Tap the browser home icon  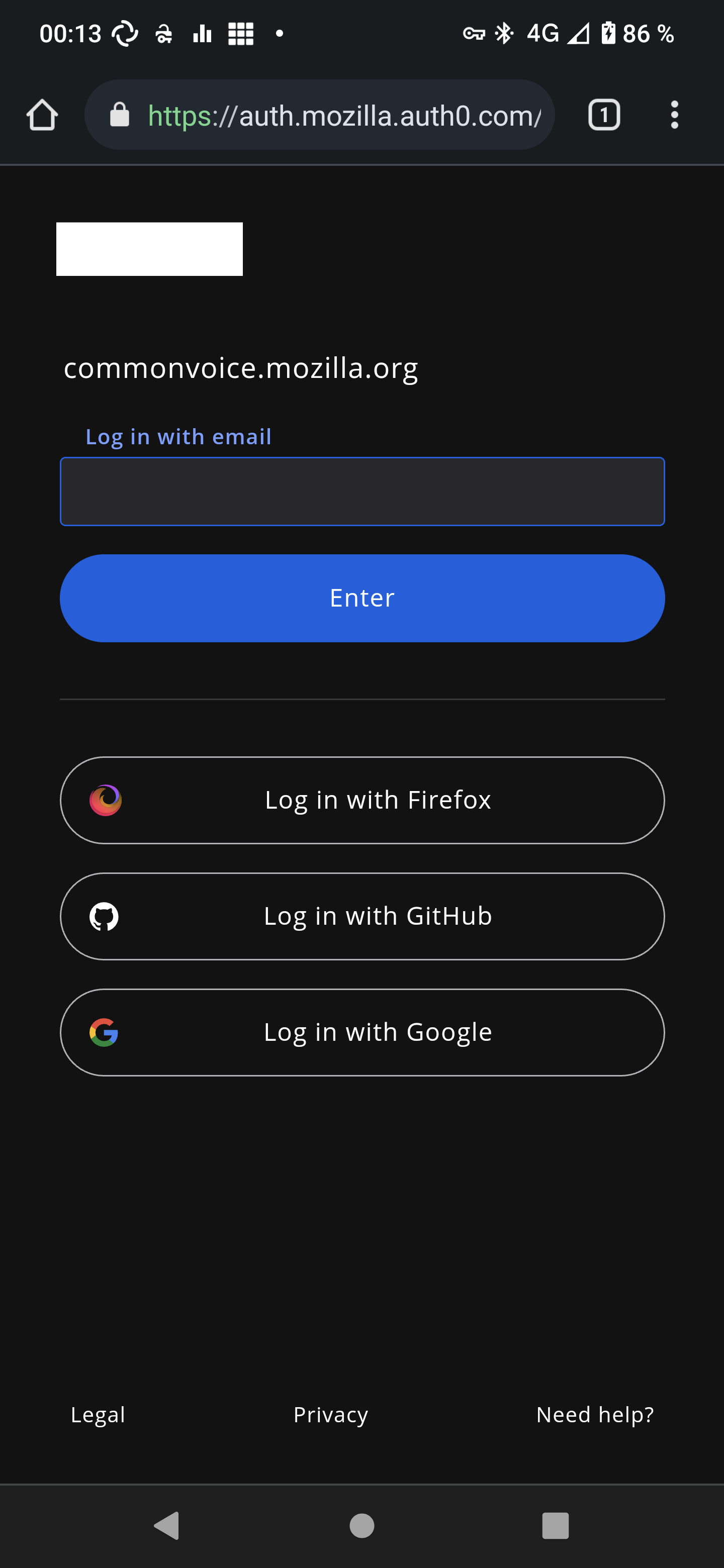click(42, 115)
